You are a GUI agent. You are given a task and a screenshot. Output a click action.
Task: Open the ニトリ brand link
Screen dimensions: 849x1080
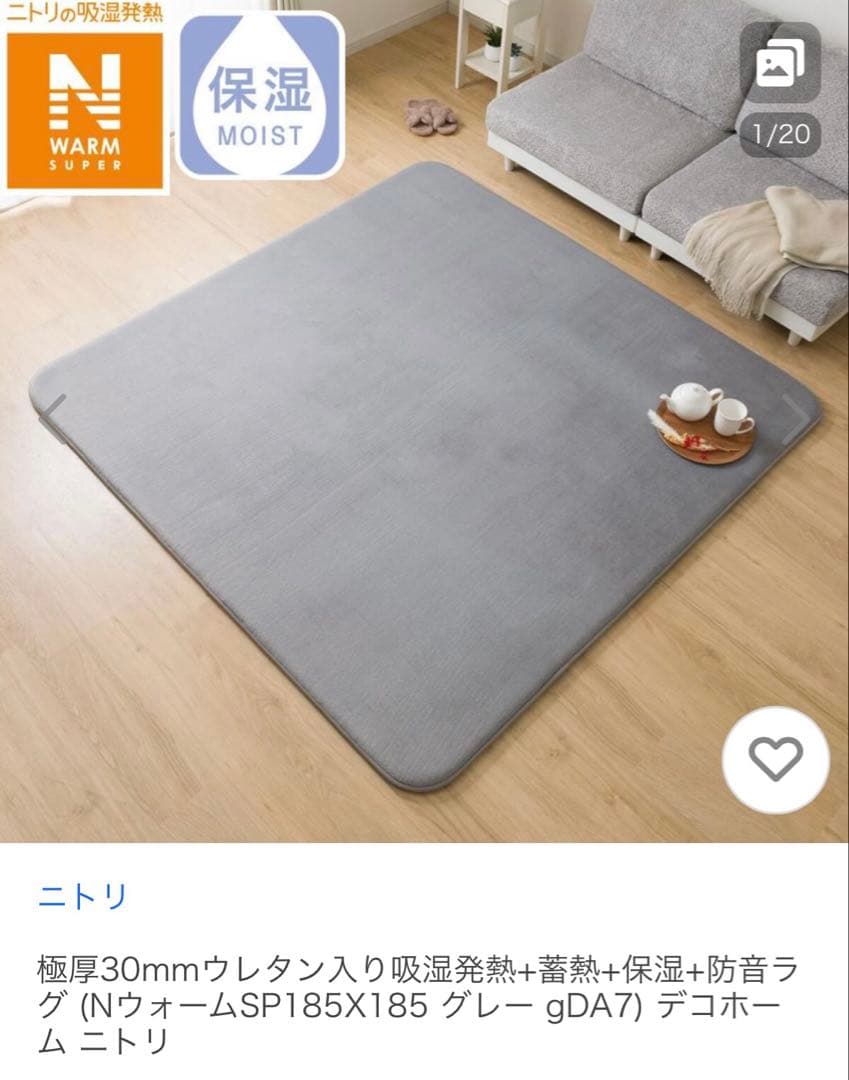click(83, 896)
